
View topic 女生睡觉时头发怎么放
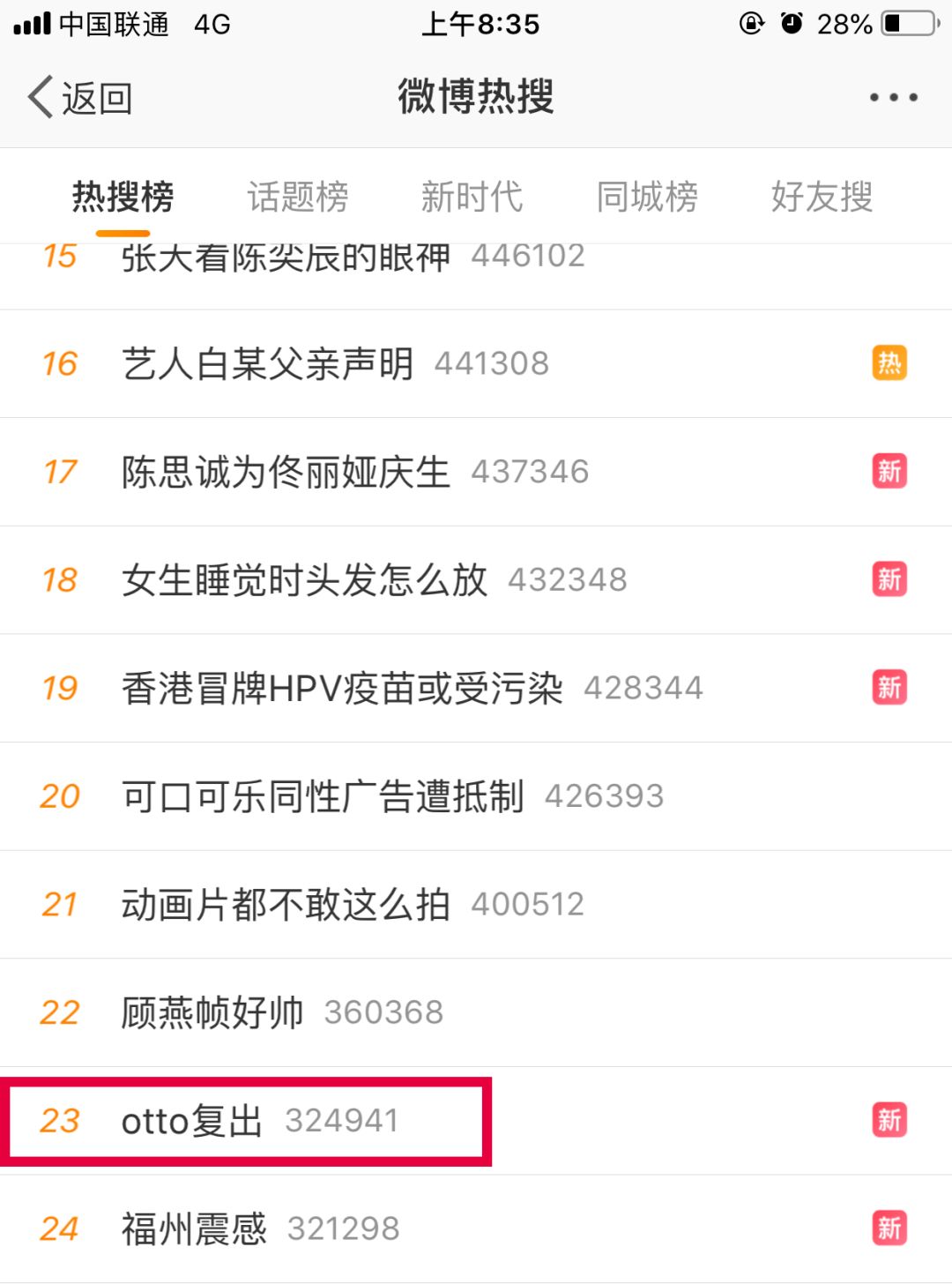tap(304, 580)
